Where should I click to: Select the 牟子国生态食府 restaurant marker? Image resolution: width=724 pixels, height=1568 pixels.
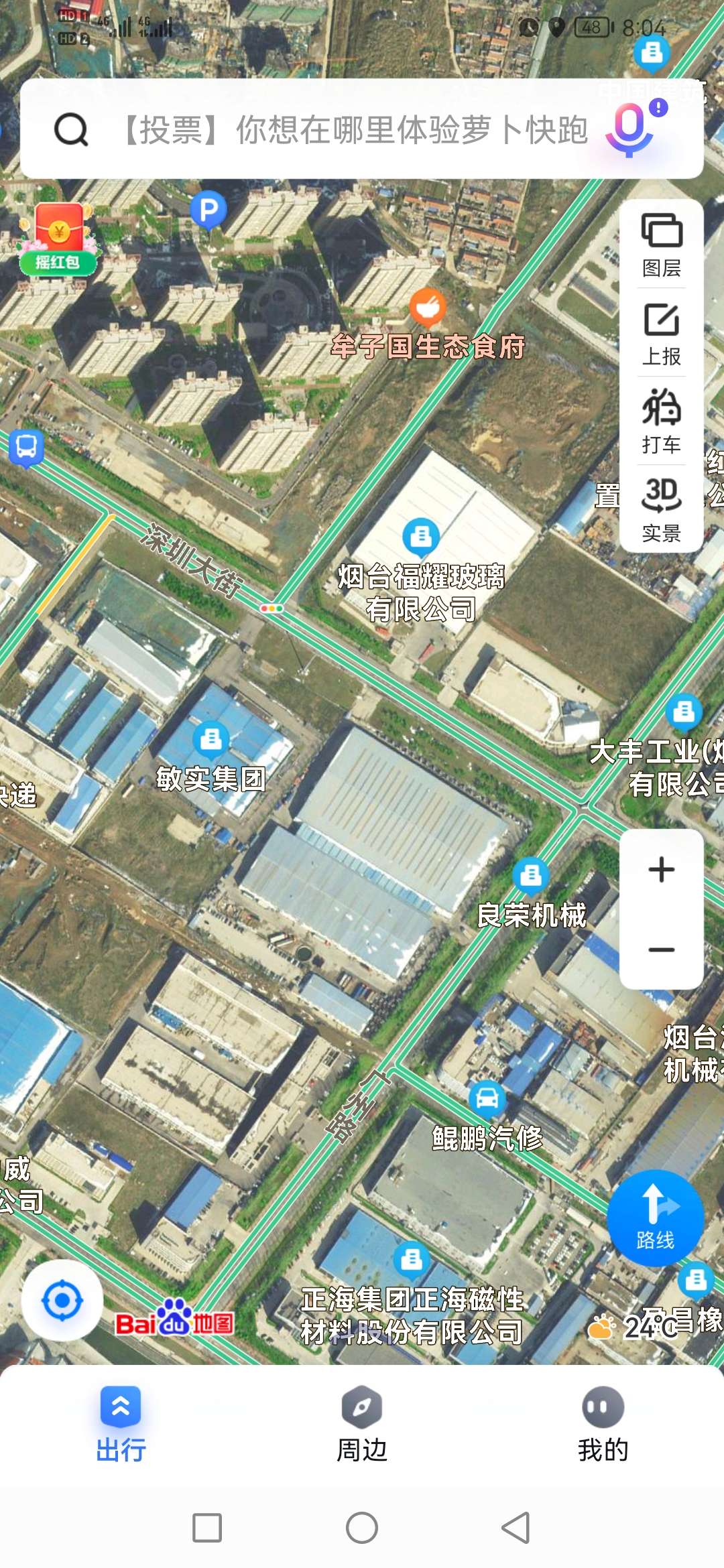tap(428, 307)
